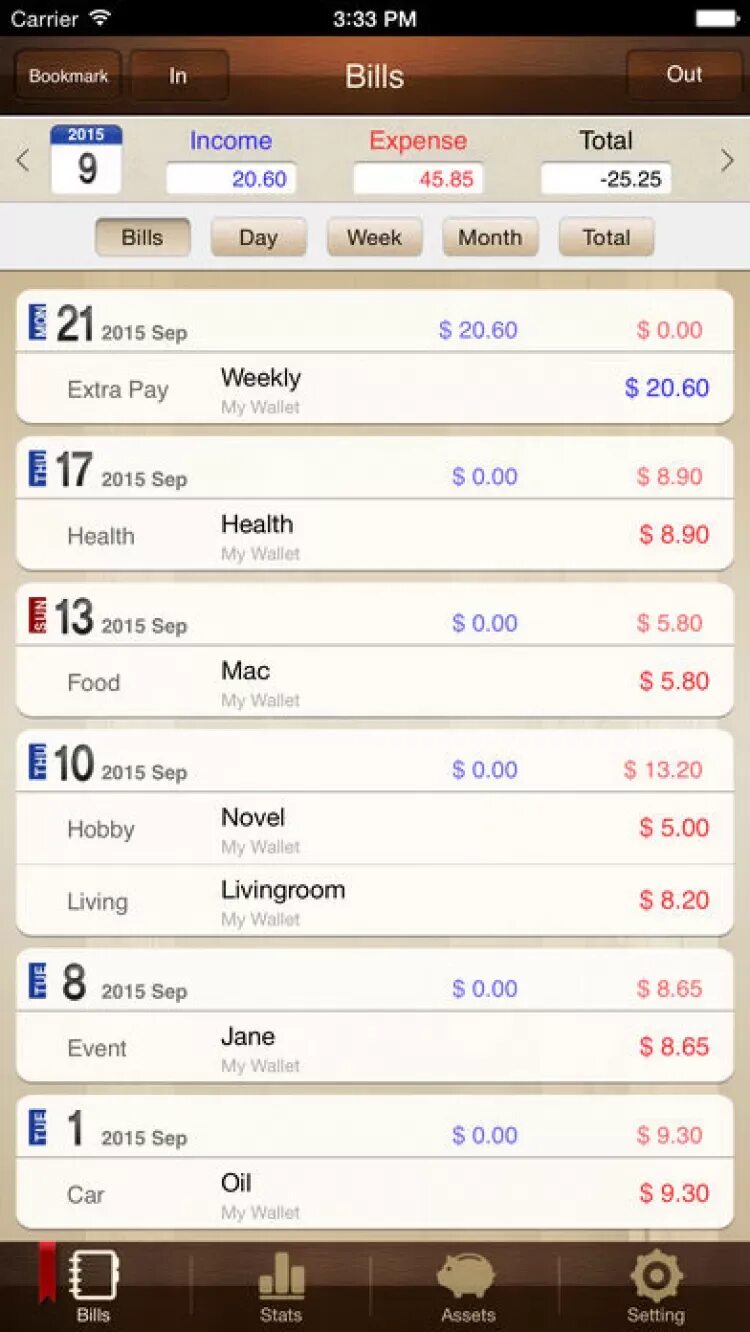Open the Food Mac entry
The width and height of the screenshot is (750, 1332).
[x=375, y=682]
